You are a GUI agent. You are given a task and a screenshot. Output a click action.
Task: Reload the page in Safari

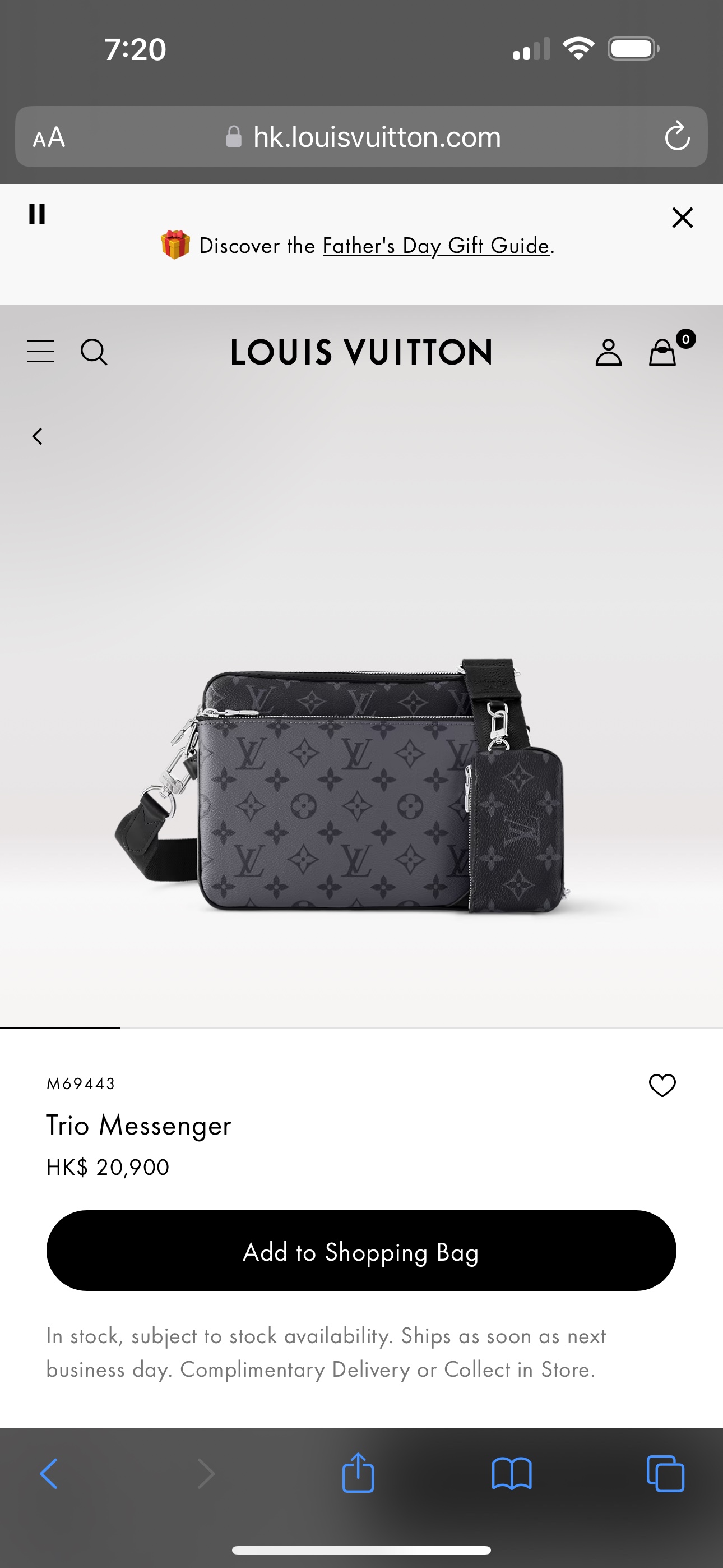click(x=676, y=137)
